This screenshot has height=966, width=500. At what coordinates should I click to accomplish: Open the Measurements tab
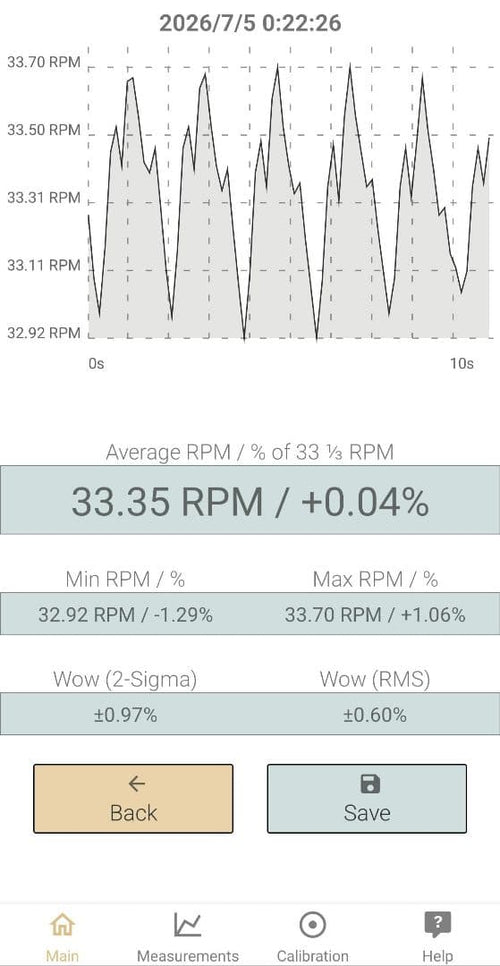[x=187, y=935]
